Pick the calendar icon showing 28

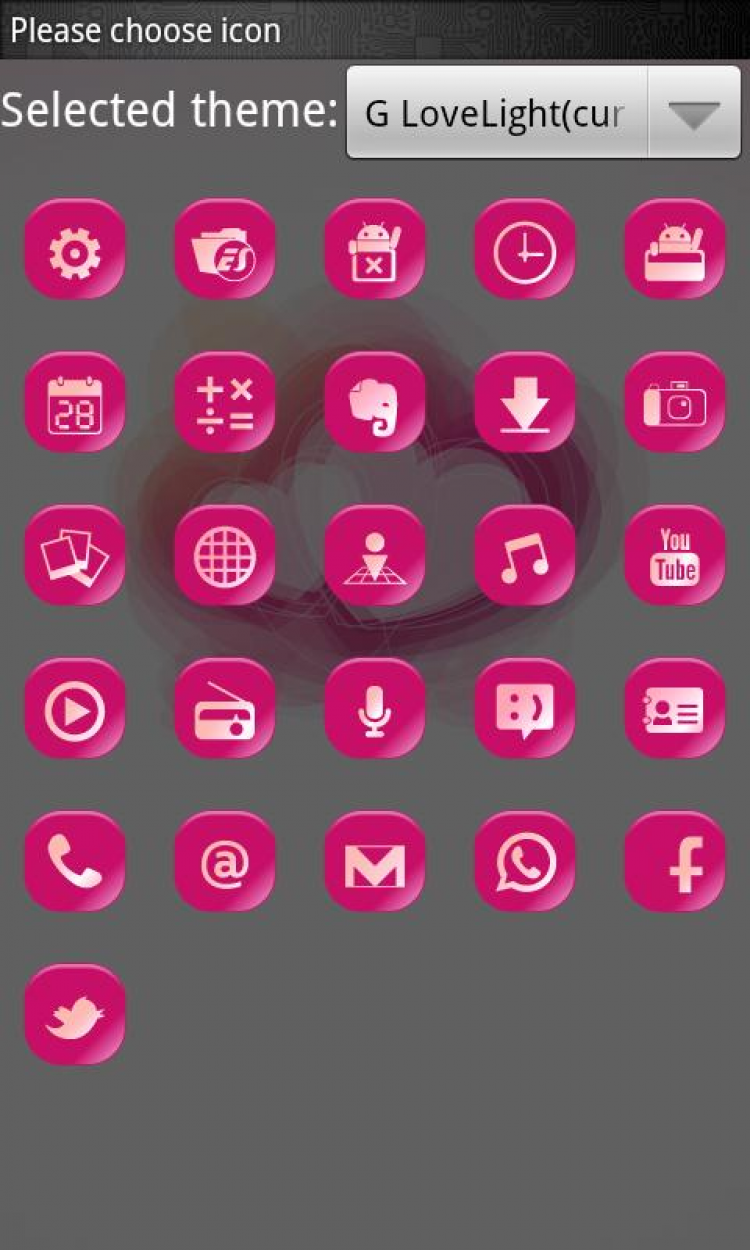coord(75,402)
